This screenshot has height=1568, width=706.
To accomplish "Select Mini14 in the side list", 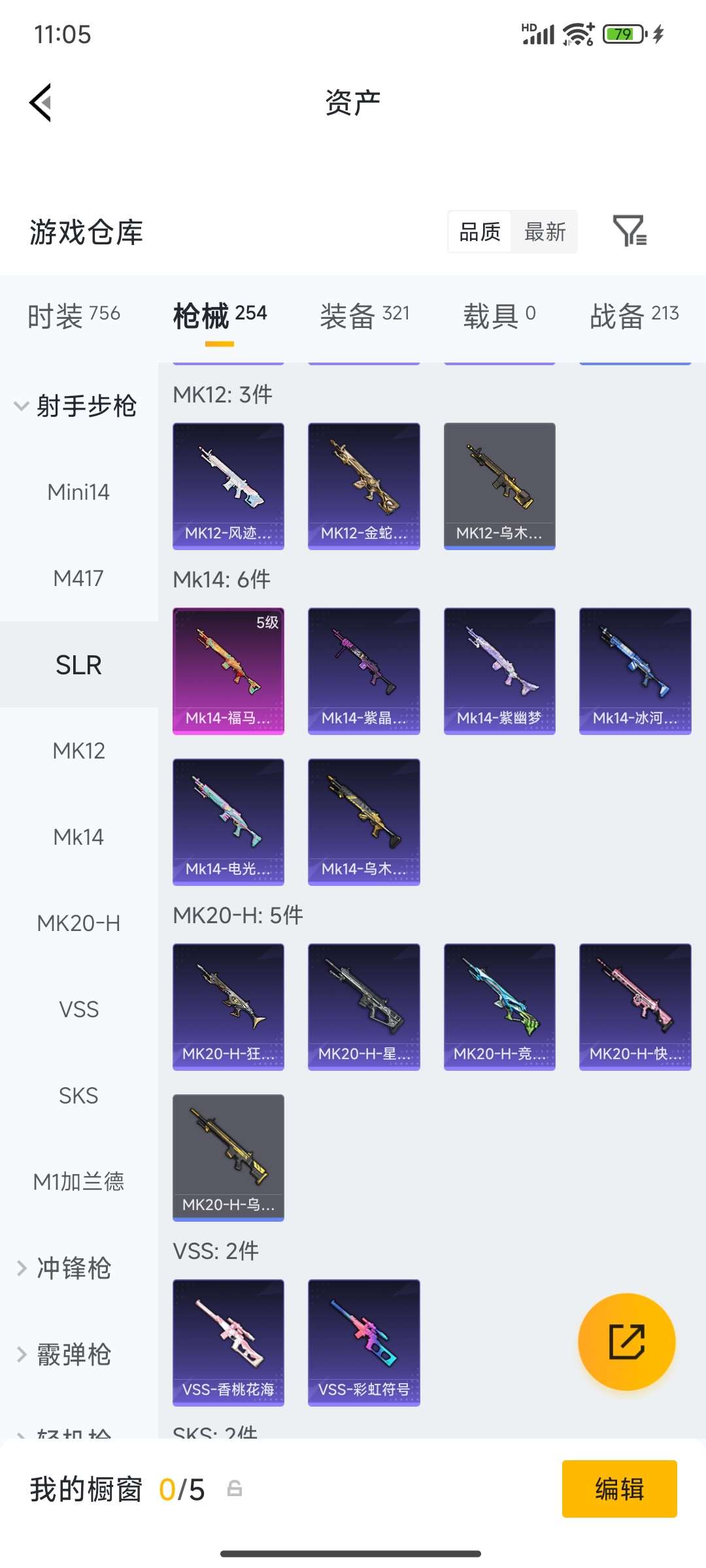I will (x=78, y=492).
